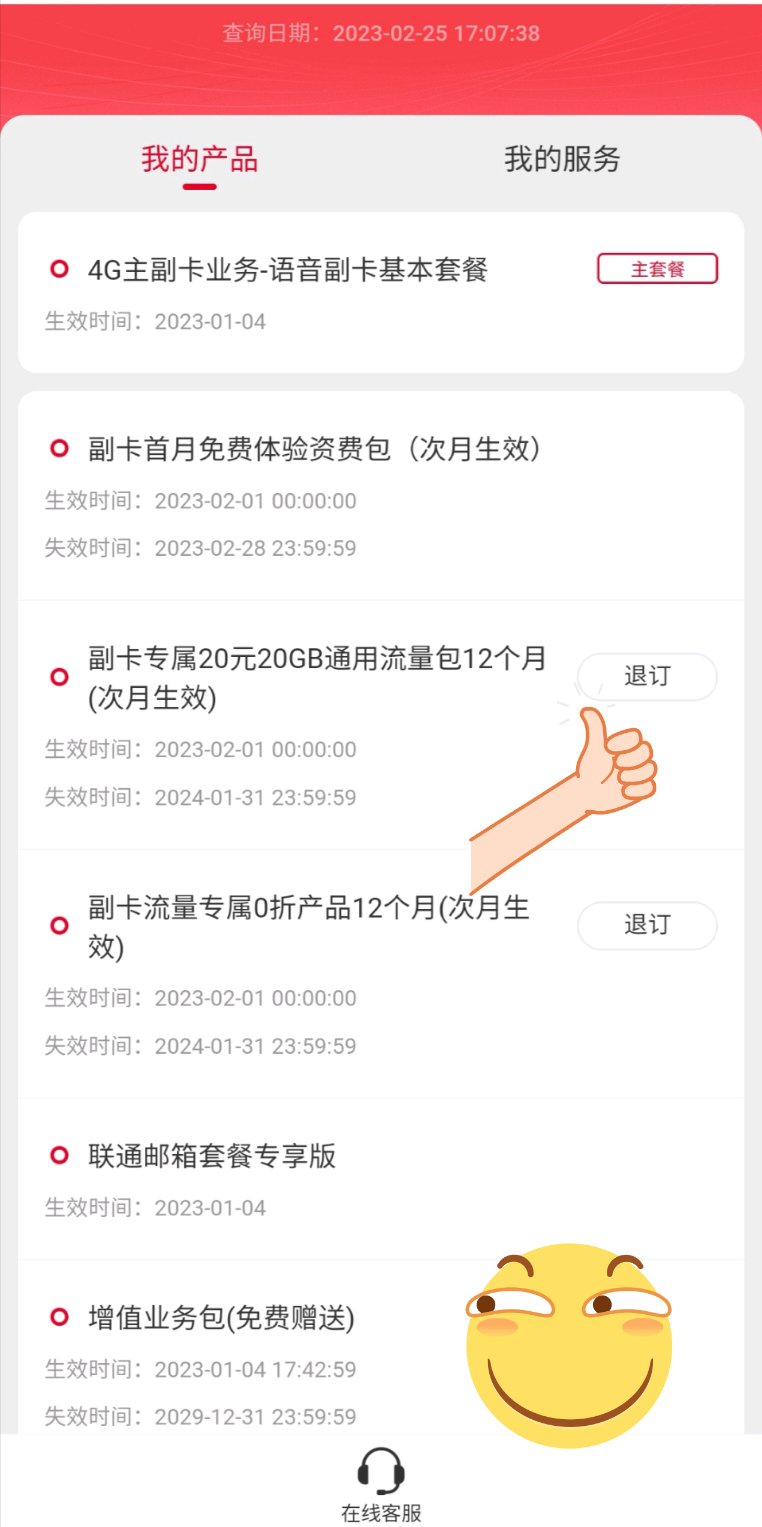Unsubscribe the 副卡专属20元20GB通用流量包 via 退订

point(647,677)
